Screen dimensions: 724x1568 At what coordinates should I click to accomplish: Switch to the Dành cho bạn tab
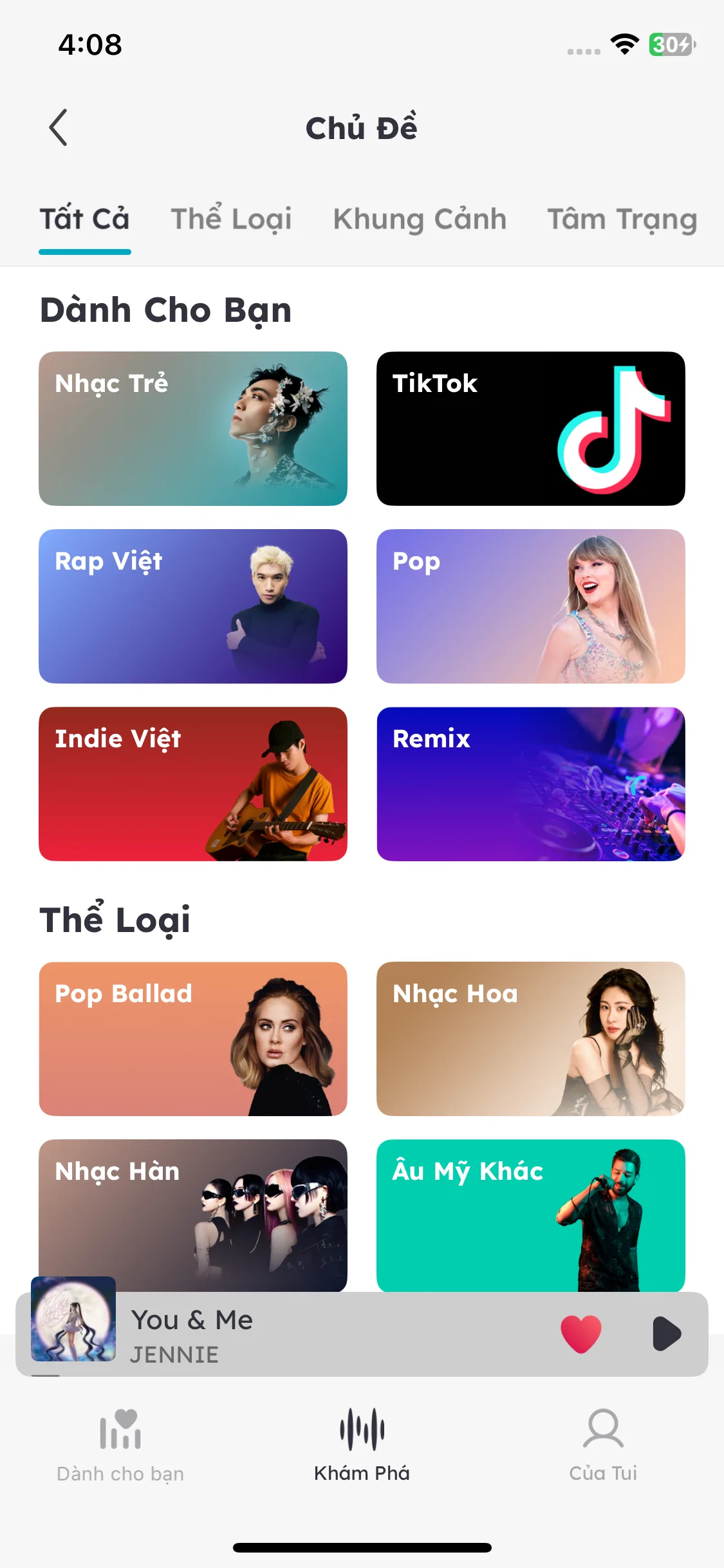coord(120,1446)
